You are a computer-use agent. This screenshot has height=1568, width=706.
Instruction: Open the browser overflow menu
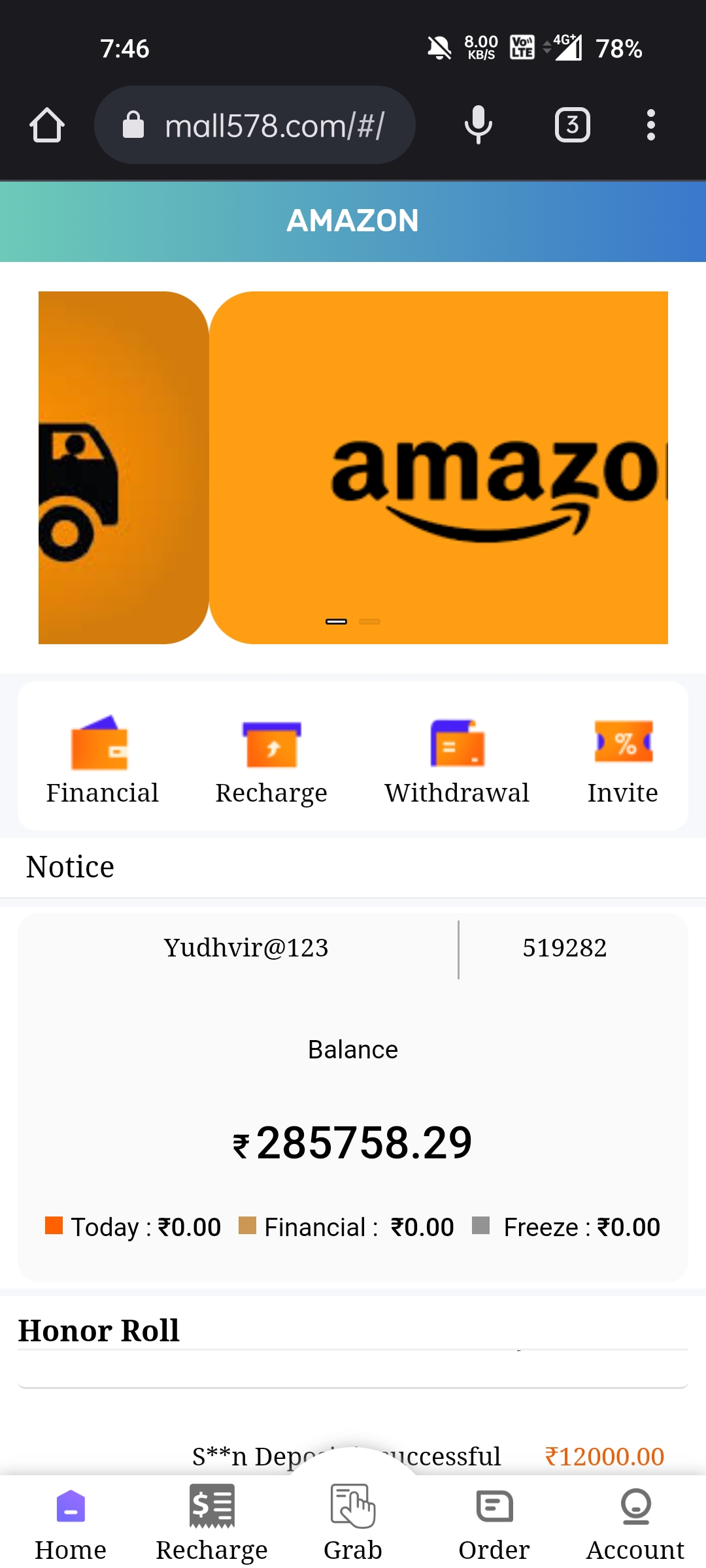(x=650, y=125)
